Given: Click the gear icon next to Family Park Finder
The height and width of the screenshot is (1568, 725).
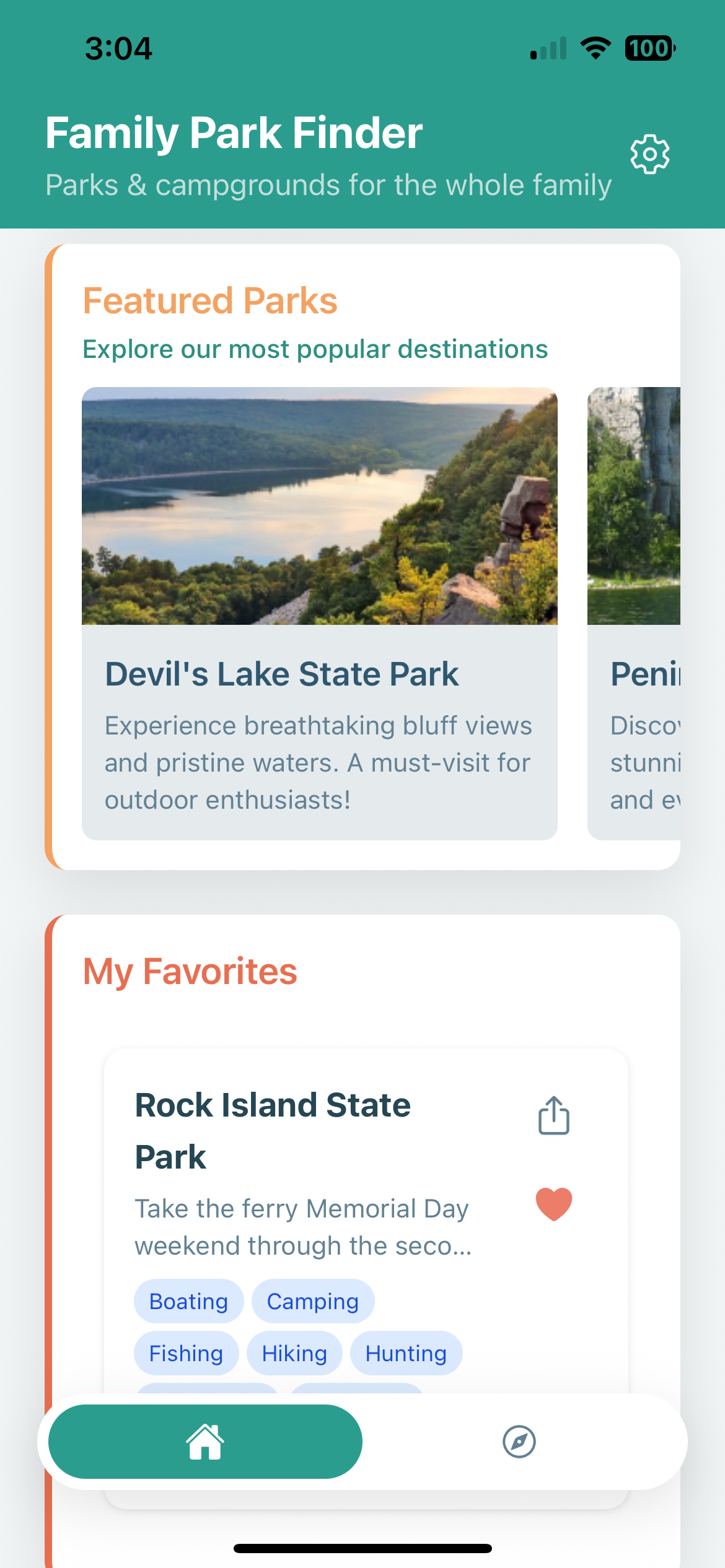Looking at the screenshot, I should point(650,154).
